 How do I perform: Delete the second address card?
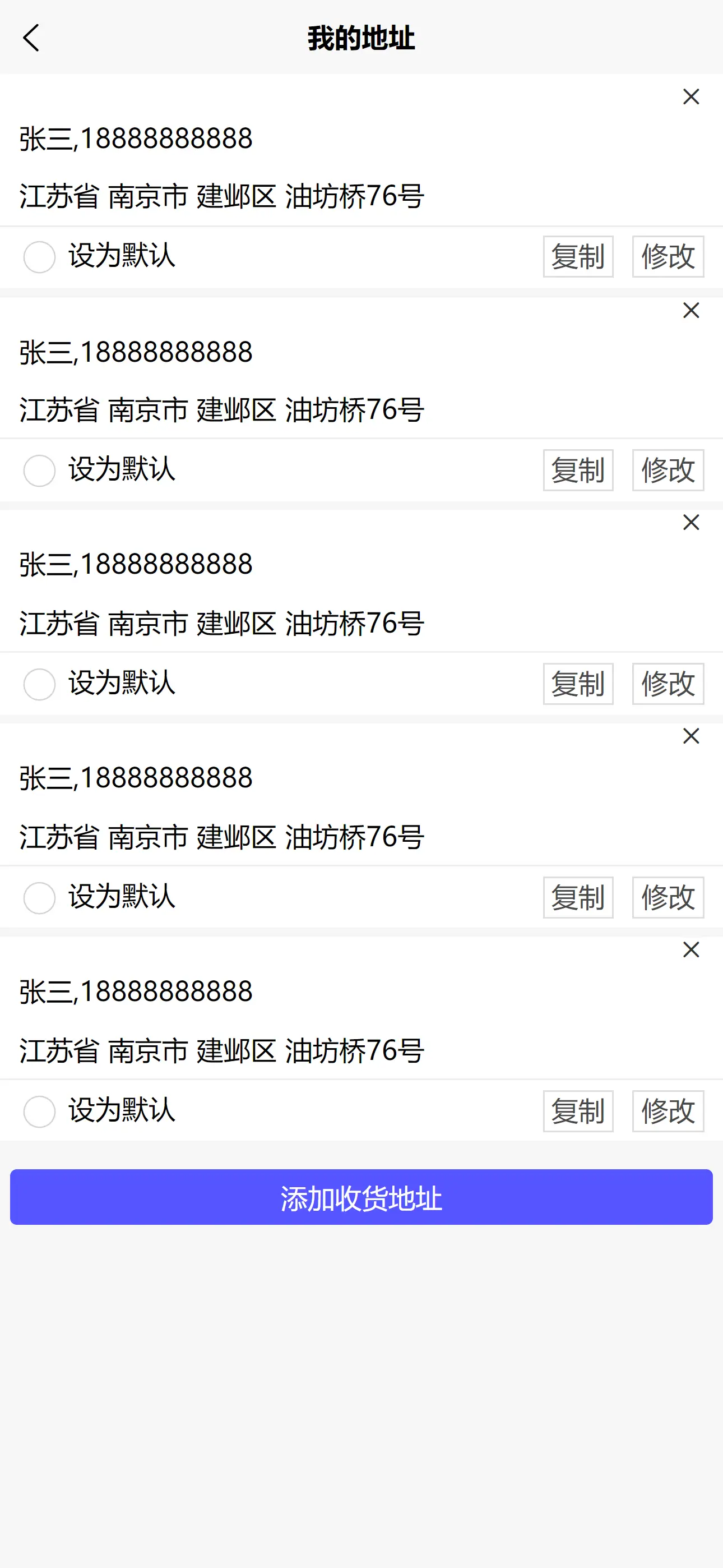point(690,311)
